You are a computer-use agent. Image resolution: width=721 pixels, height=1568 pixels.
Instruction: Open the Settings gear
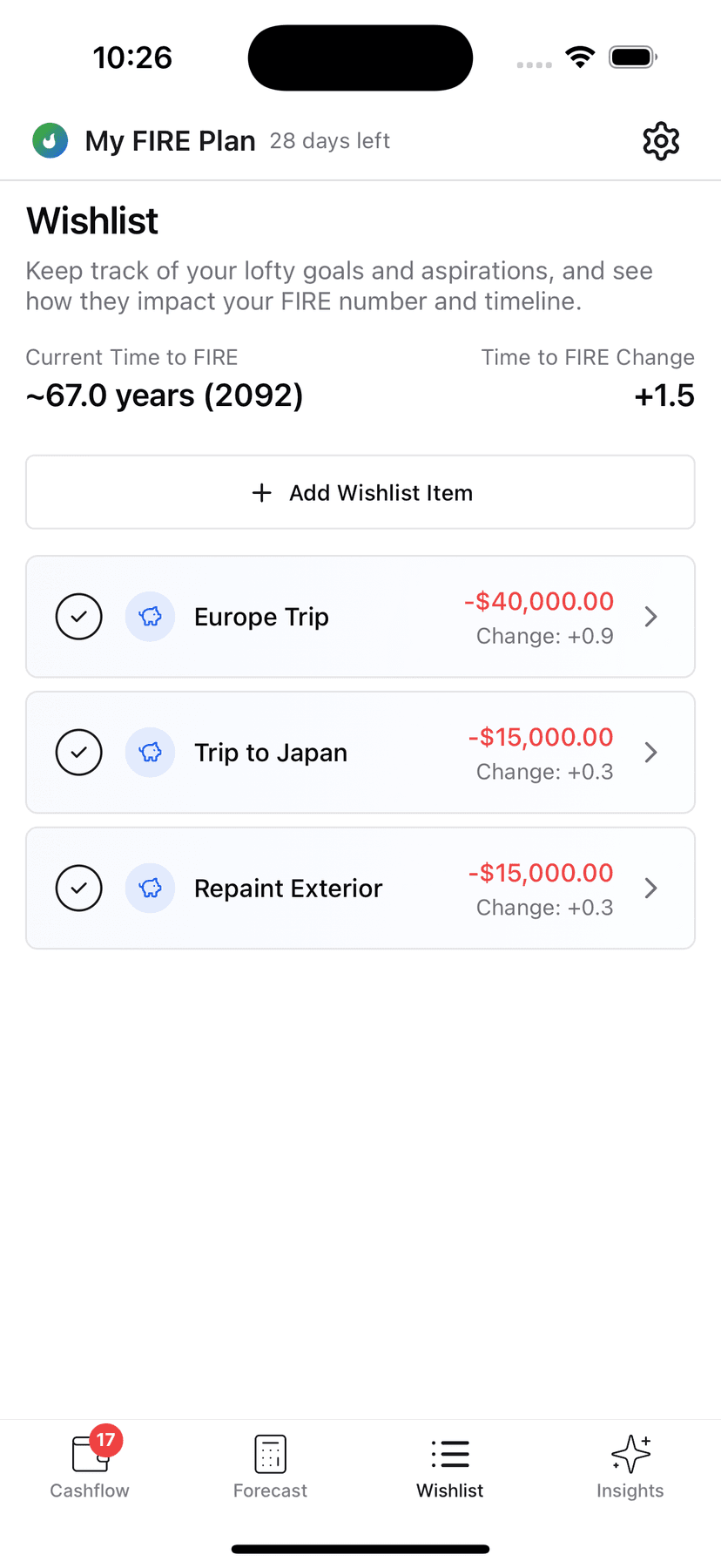coord(661,140)
